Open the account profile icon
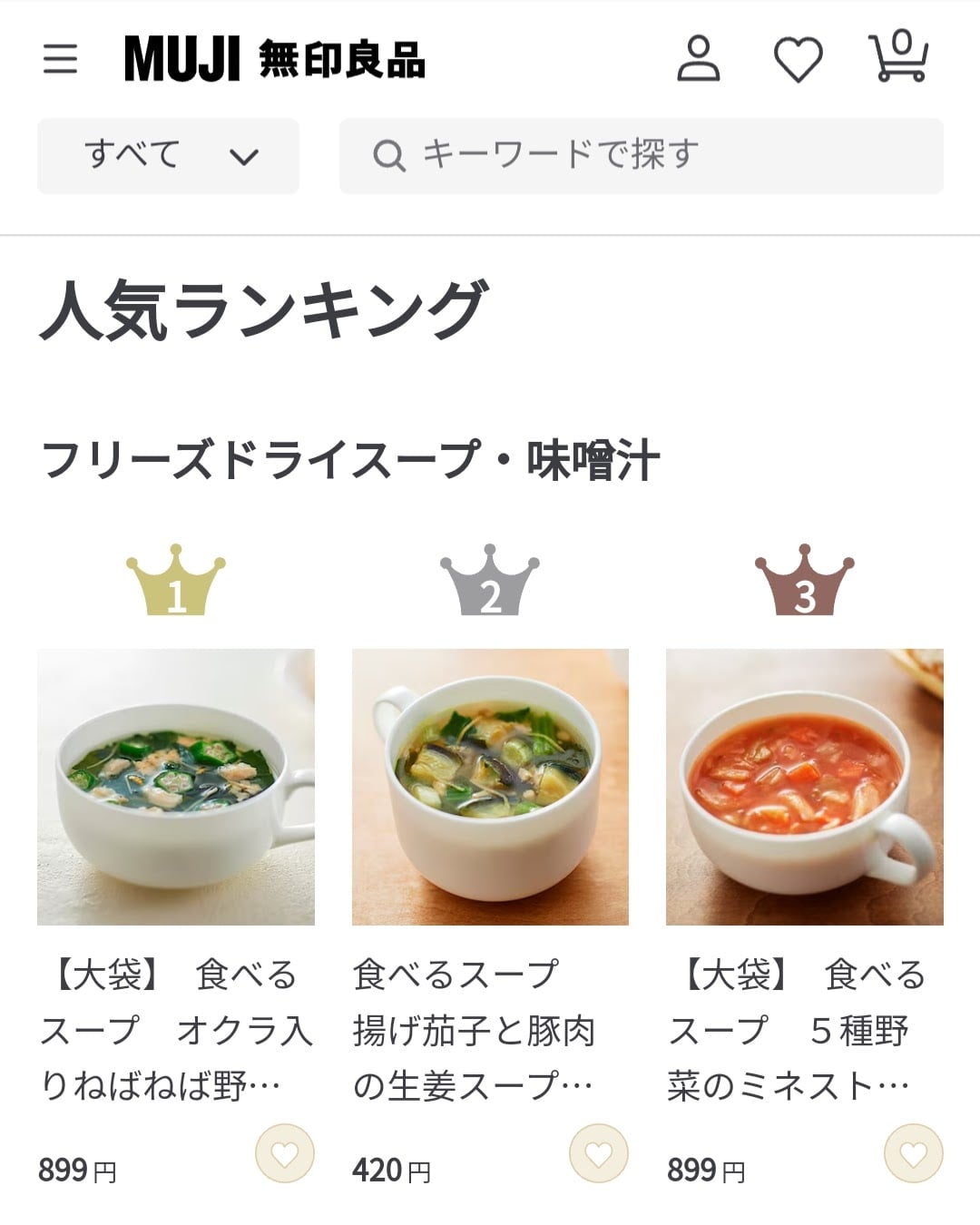This screenshot has width=980, height=1225. click(x=698, y=59)
